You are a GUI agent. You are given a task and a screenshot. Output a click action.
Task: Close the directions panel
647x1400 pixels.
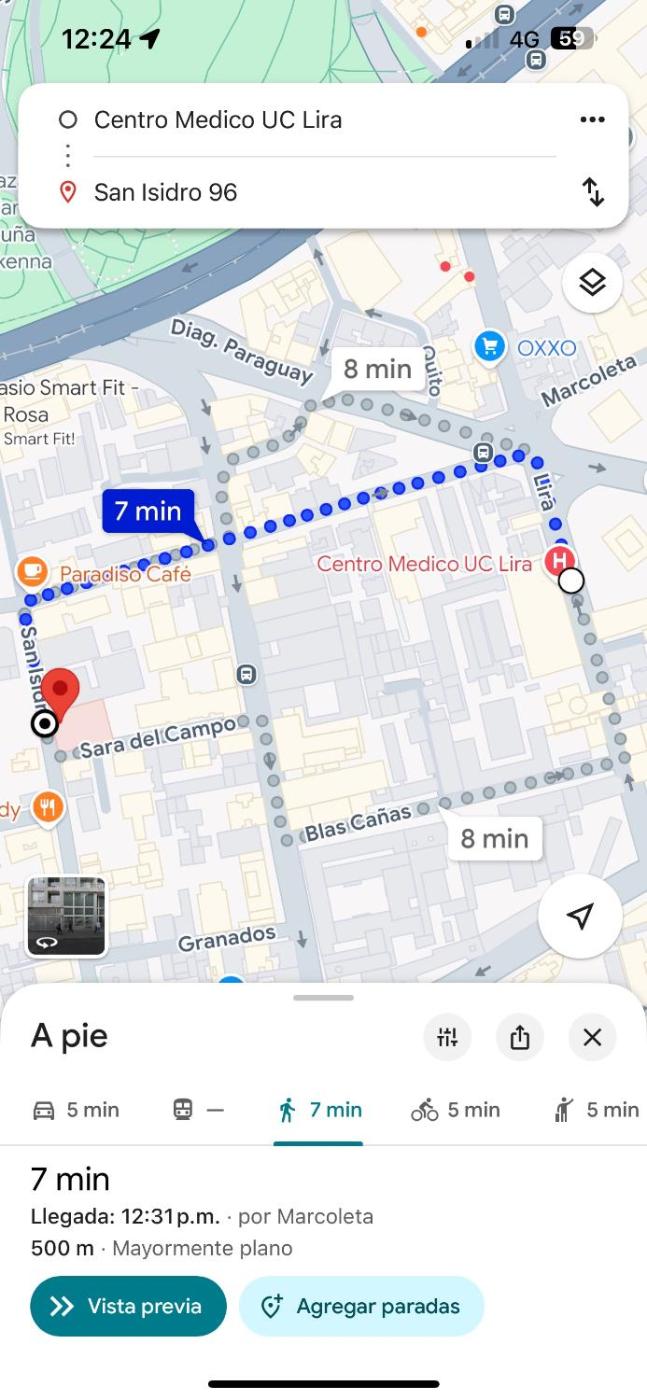coord(592,1037)
